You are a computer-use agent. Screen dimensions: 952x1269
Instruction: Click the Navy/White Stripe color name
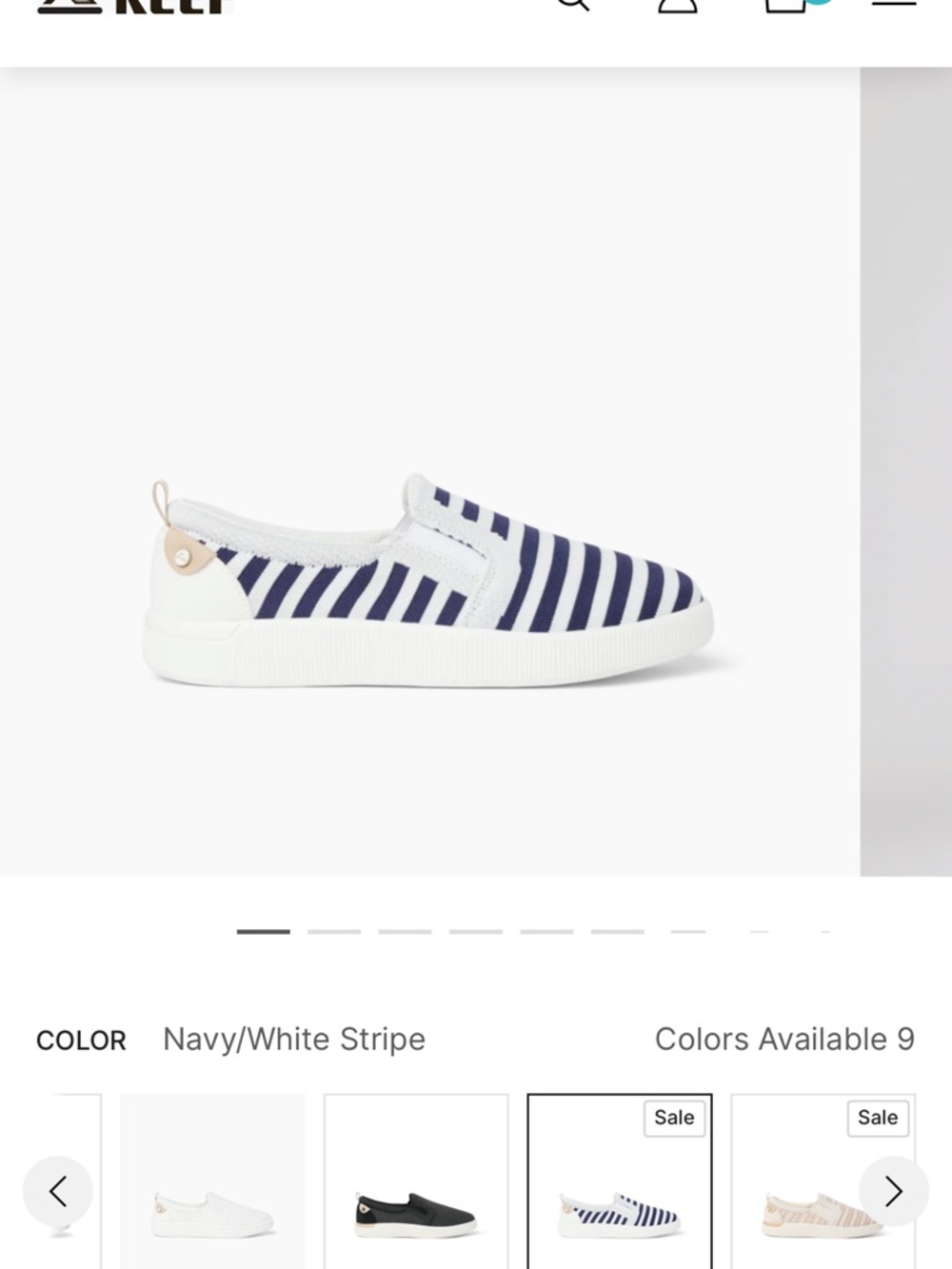coord(293,1040)
